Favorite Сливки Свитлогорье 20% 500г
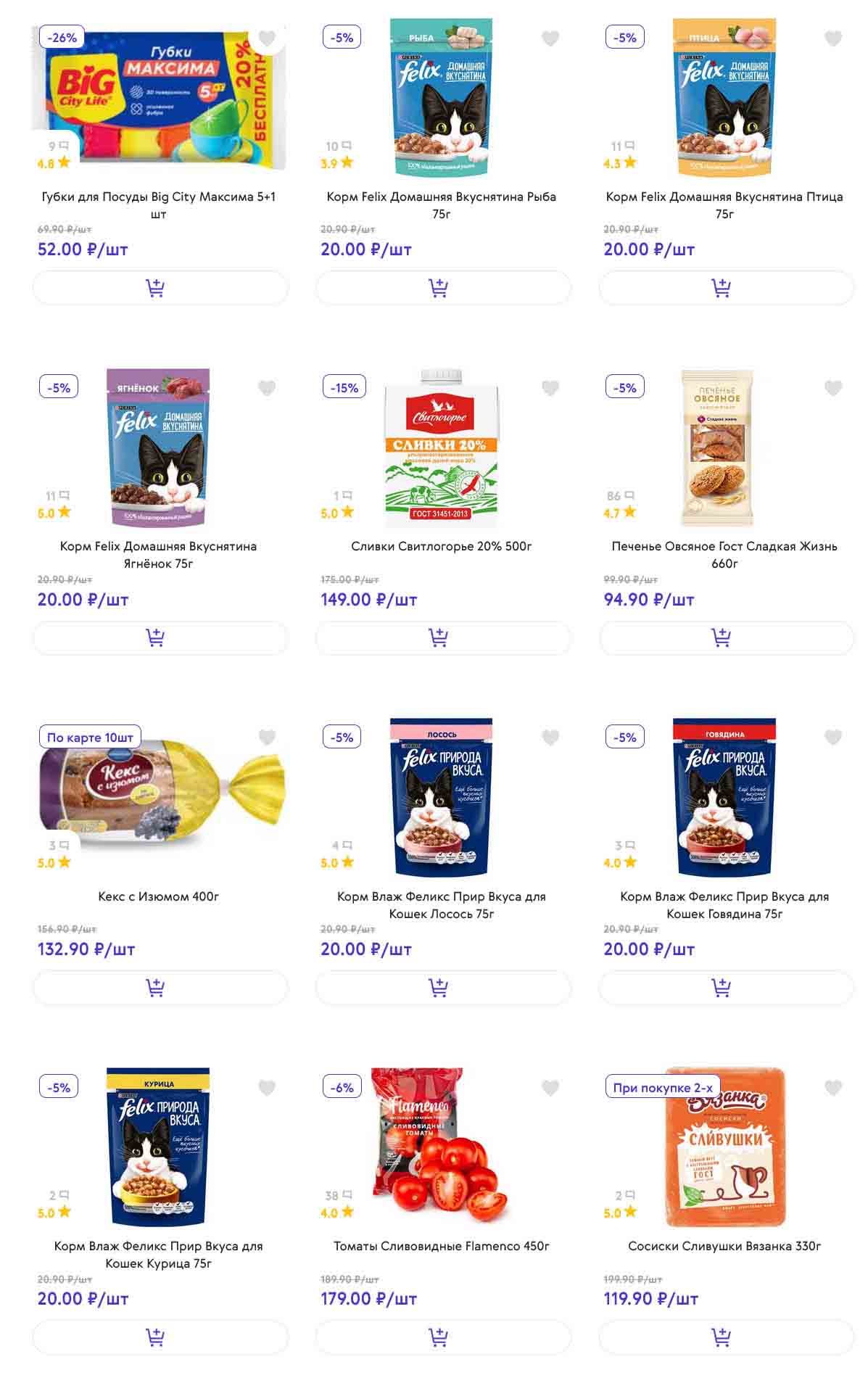868x1375 pixels. click(550, 388)
